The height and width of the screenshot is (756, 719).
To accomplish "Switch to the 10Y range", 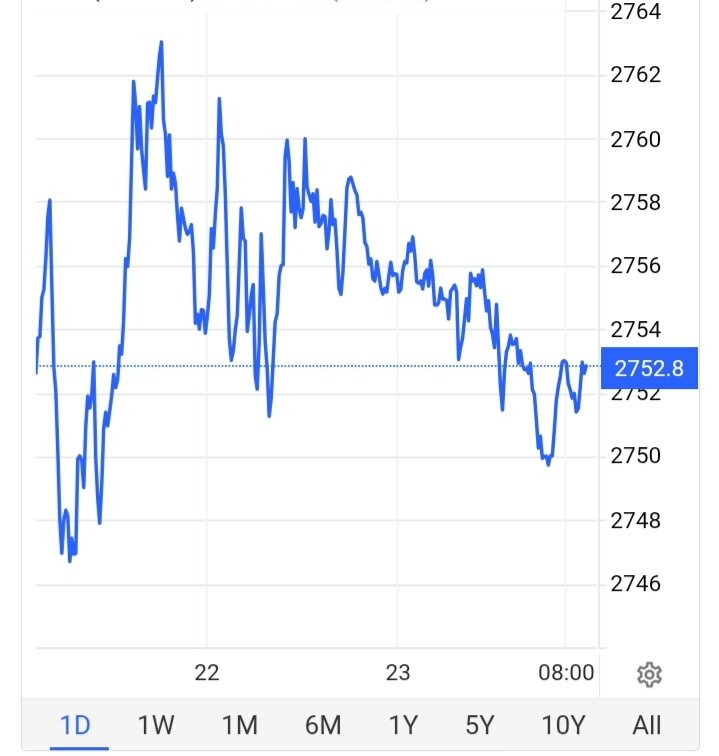I will click(562, 725).
